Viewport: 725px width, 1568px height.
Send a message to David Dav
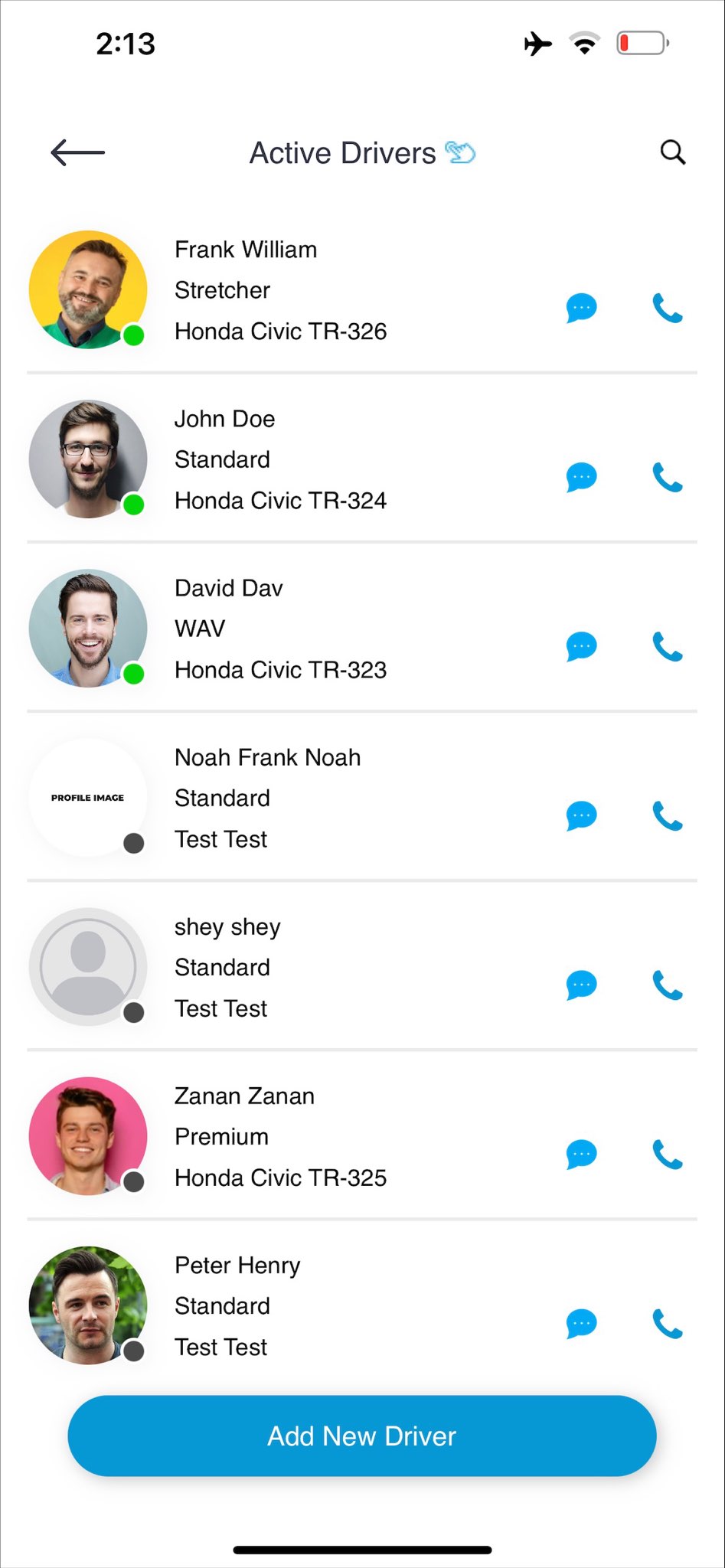pyautogui.click(x=581, y=646)
